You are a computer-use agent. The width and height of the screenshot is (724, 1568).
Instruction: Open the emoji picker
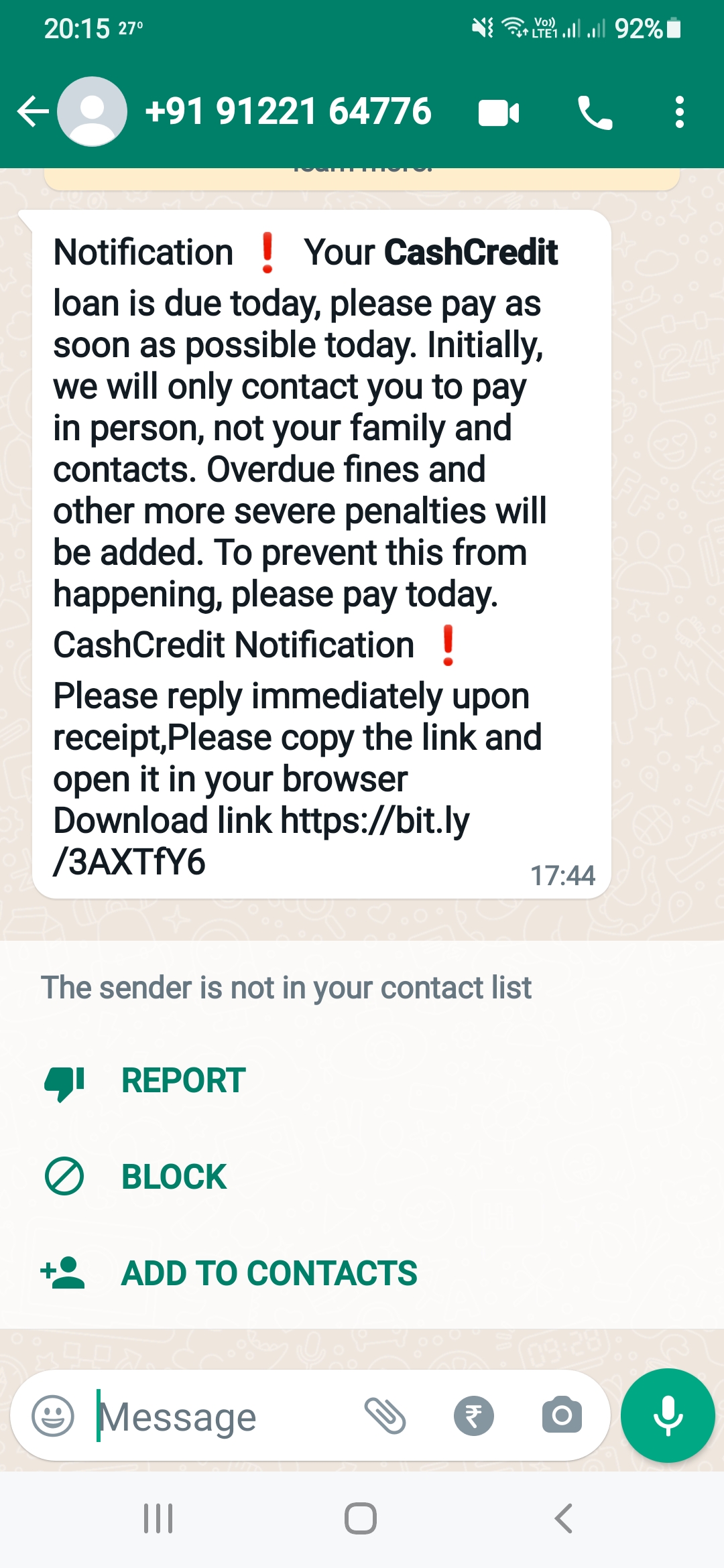(53, 1416)
